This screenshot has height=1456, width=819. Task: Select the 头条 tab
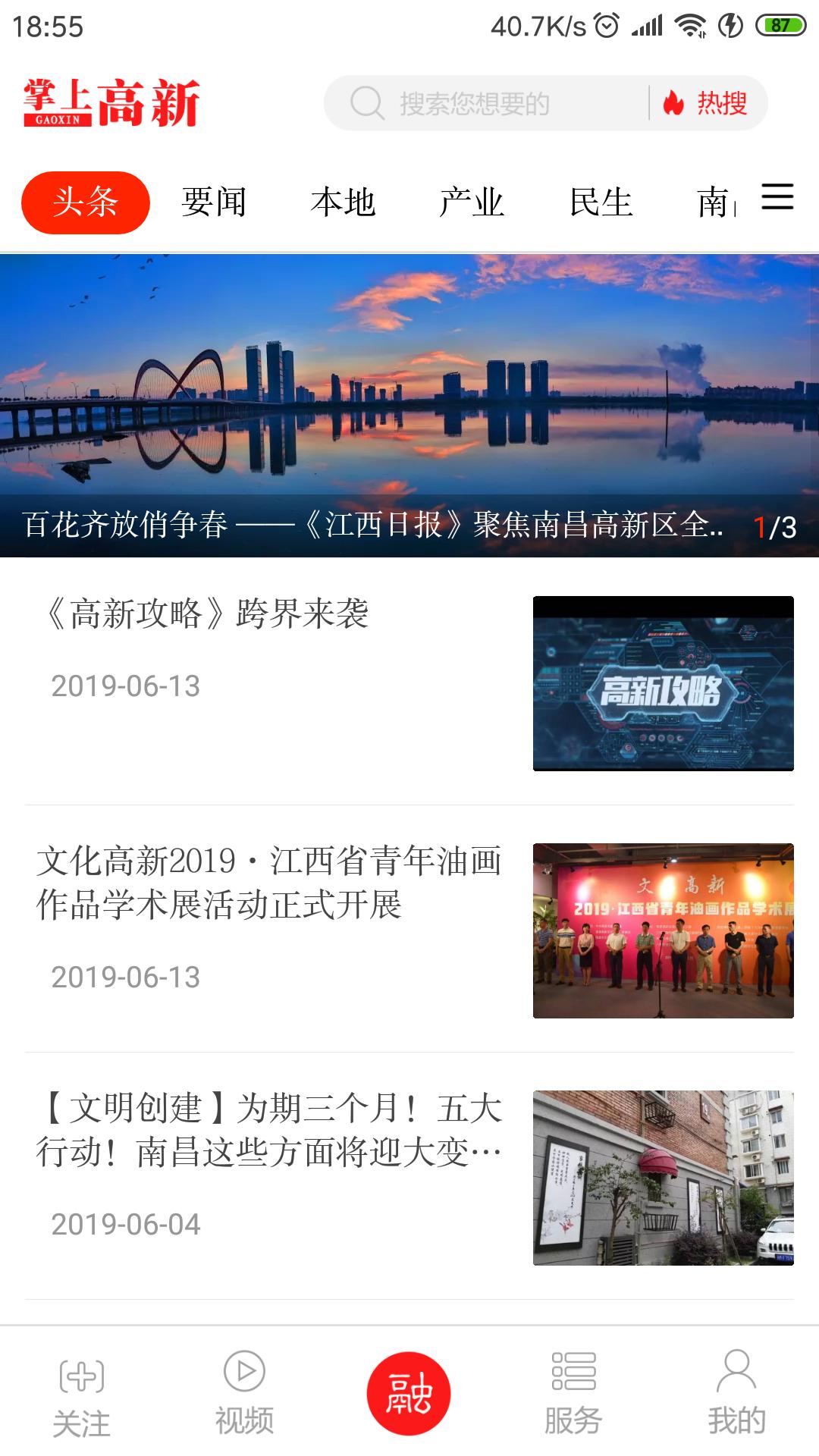(x=86, y=202)
